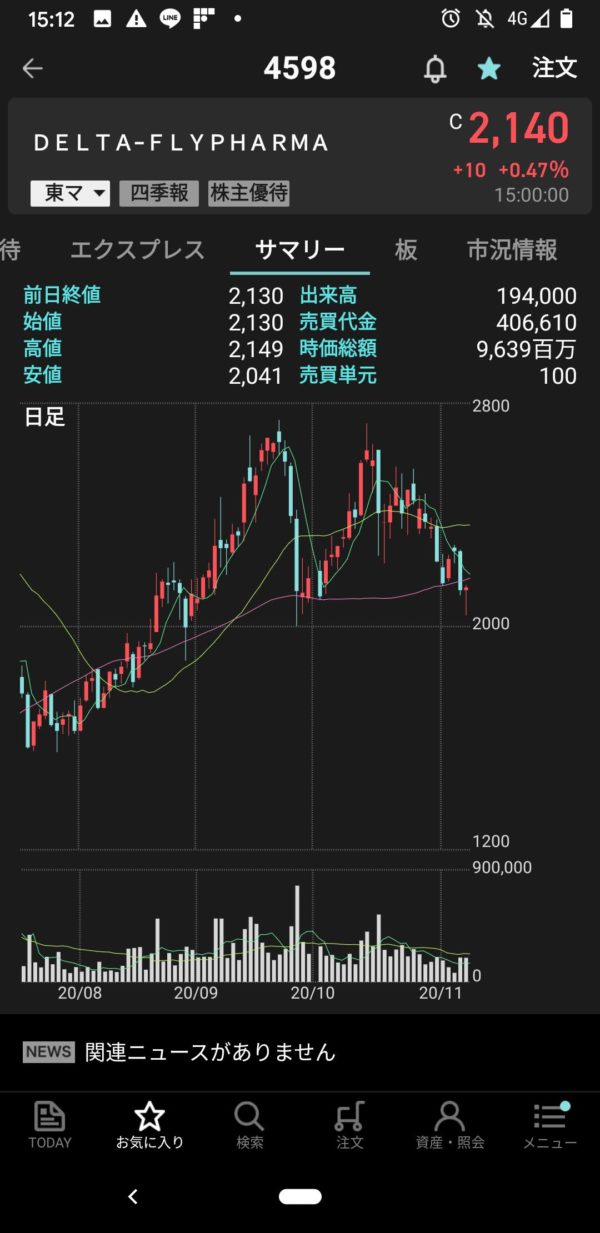Tap the system back arrow
Image resolution: width=600 pixels, height=1233 pixels.
point(133,1196)
